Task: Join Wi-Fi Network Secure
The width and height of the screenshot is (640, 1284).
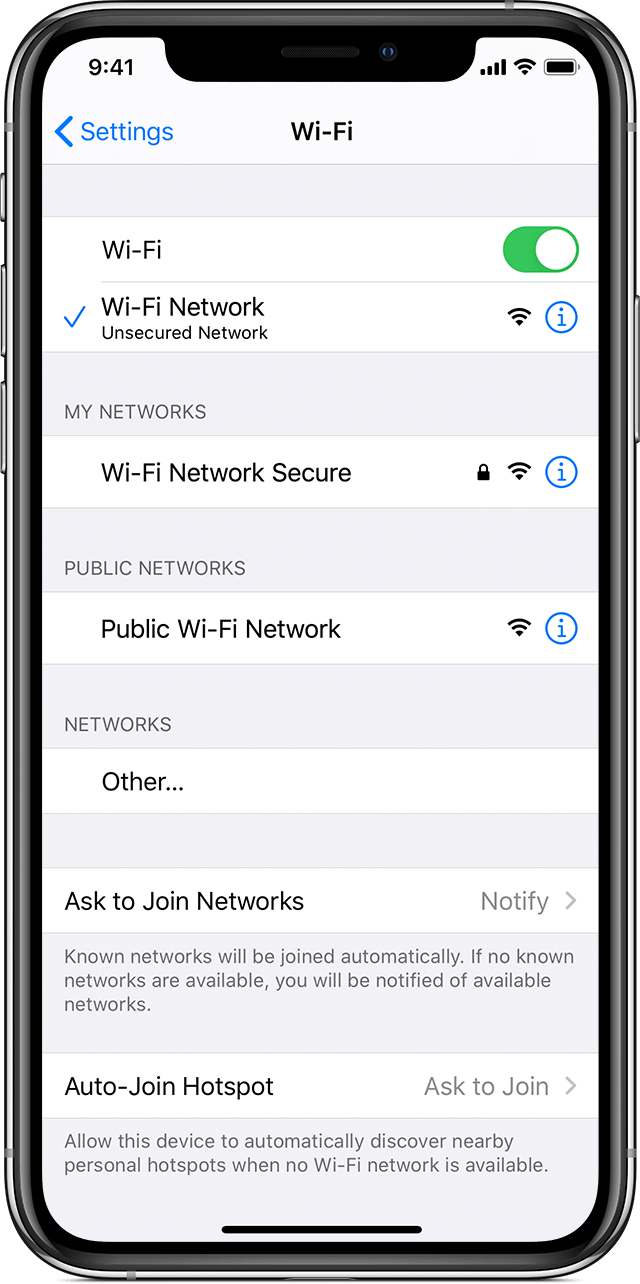Action: pos(227,473)
